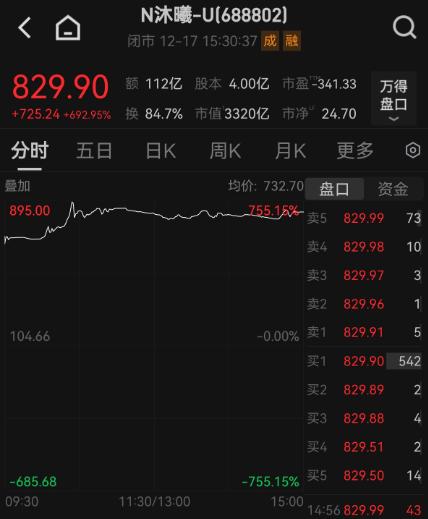Select the 盘口 order book tab
The width and height of the screenshot is (428, 519).
[334, 189]
